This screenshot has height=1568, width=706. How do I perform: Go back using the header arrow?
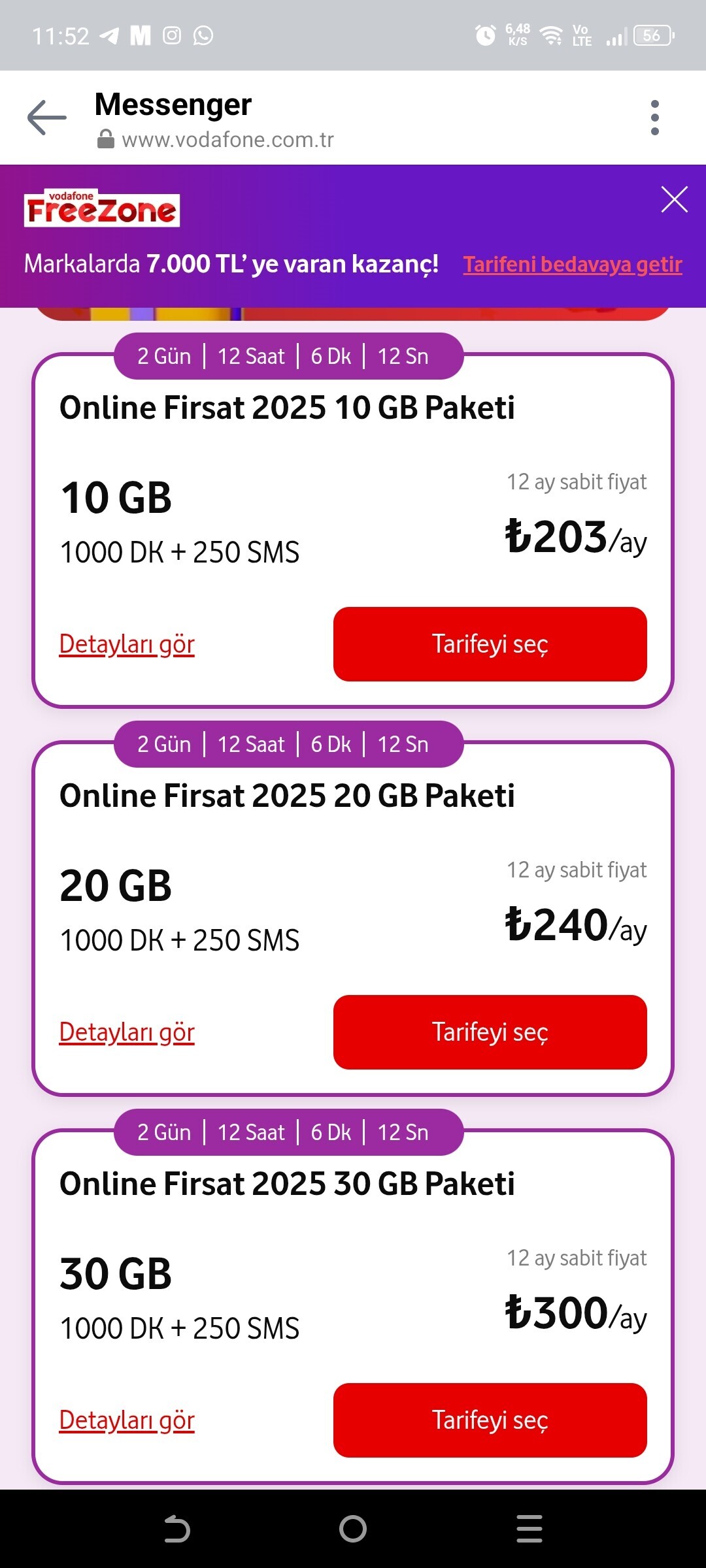pyautogui.click(x=47, y=118)
